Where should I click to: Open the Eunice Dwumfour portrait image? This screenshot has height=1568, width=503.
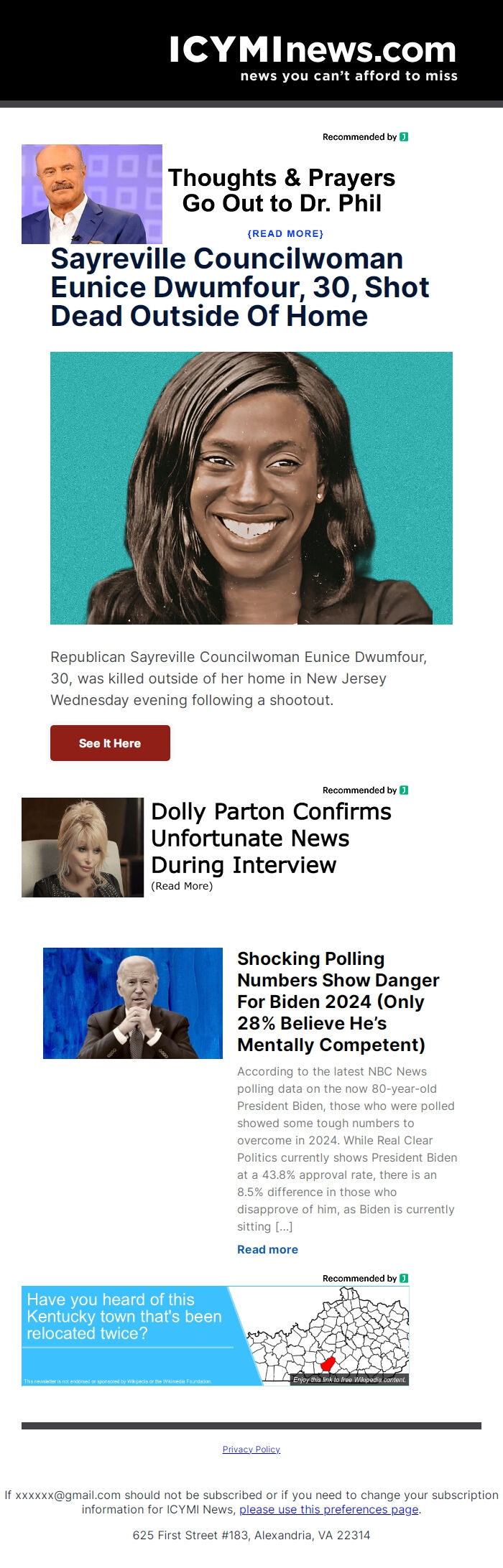251,488
